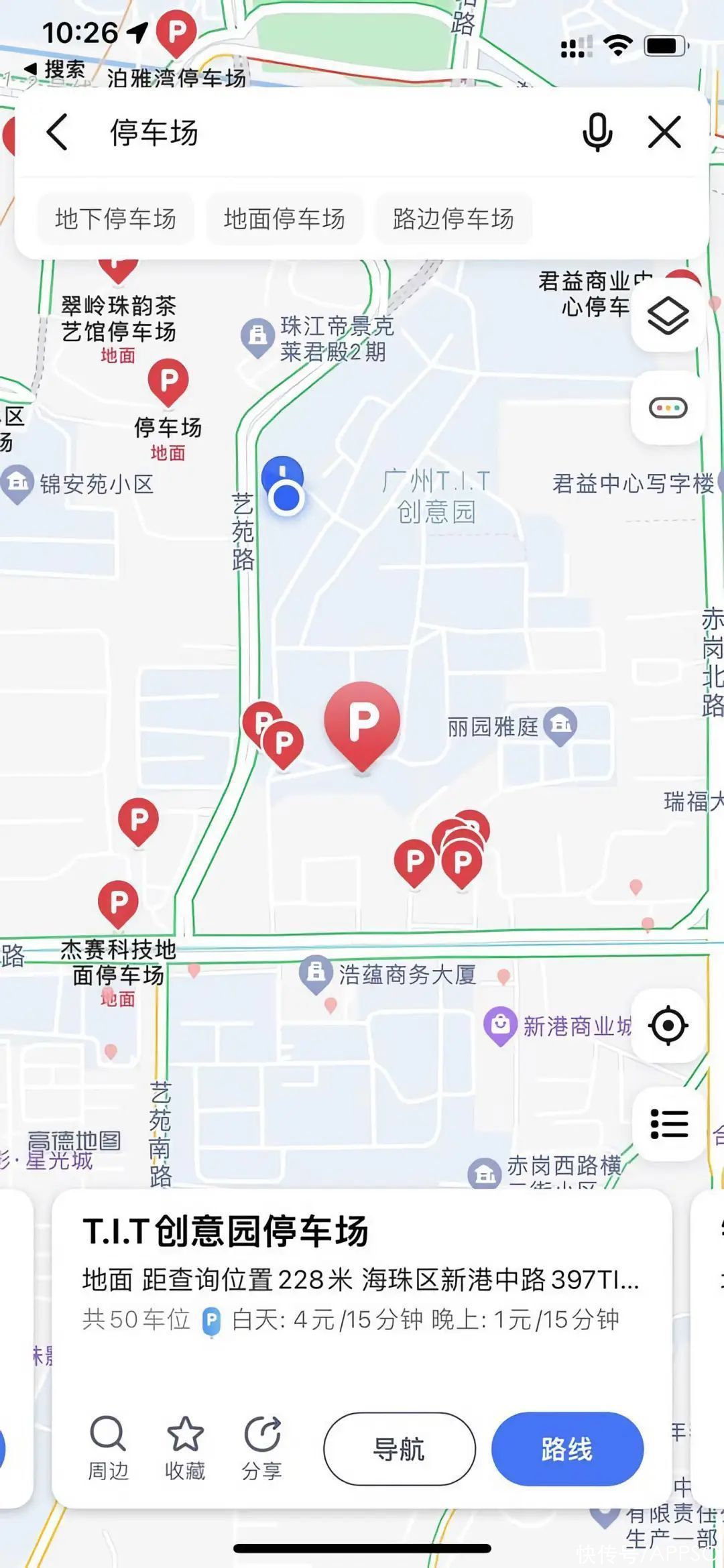724x1568 pixels.
Task: Go back from the parking search
Action: tap(58, 132)
